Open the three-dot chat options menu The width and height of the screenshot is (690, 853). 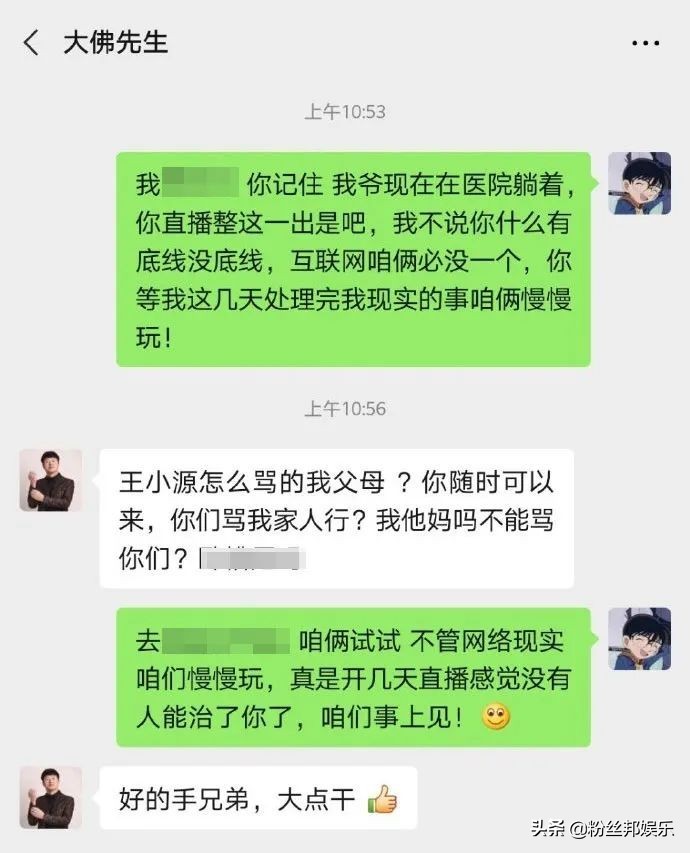tap(645, 43)
